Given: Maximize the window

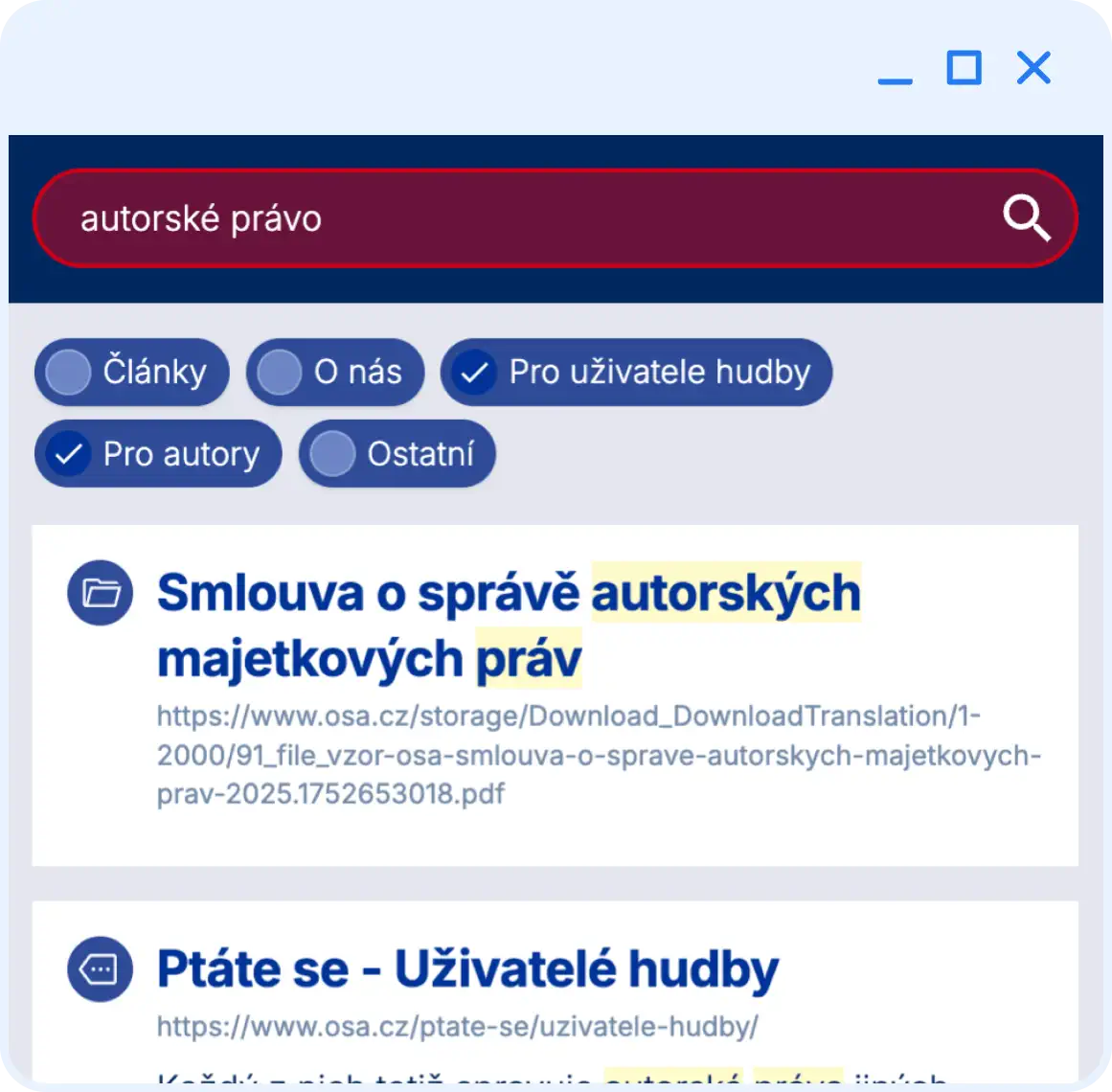Looking at the screenshot, I should (964, 68).
